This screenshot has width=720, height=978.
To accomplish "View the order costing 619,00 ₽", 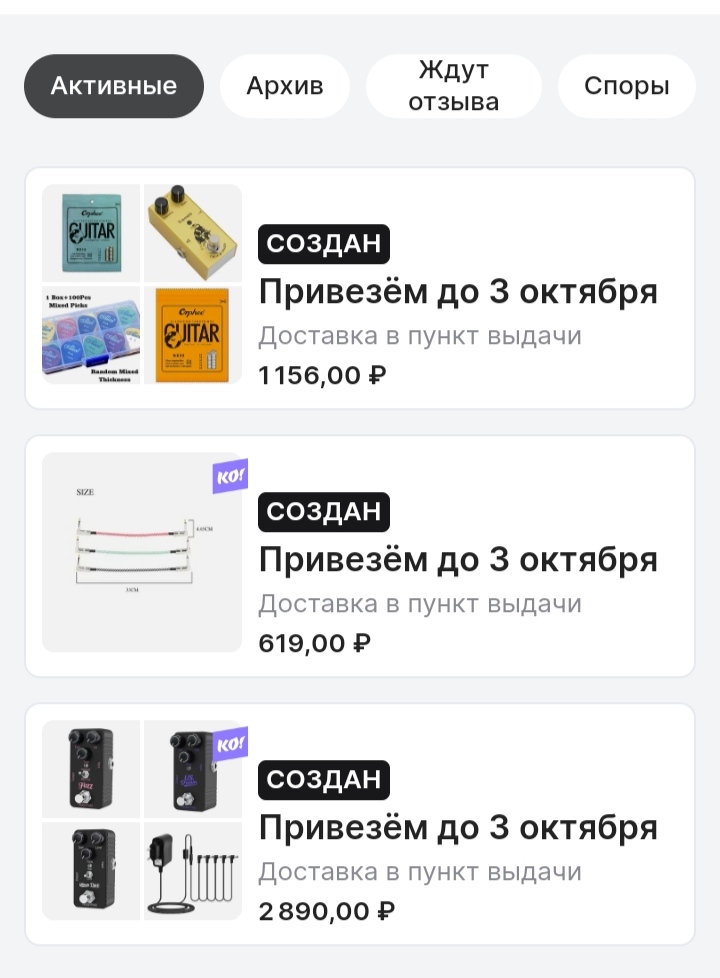I will [360, 556].
